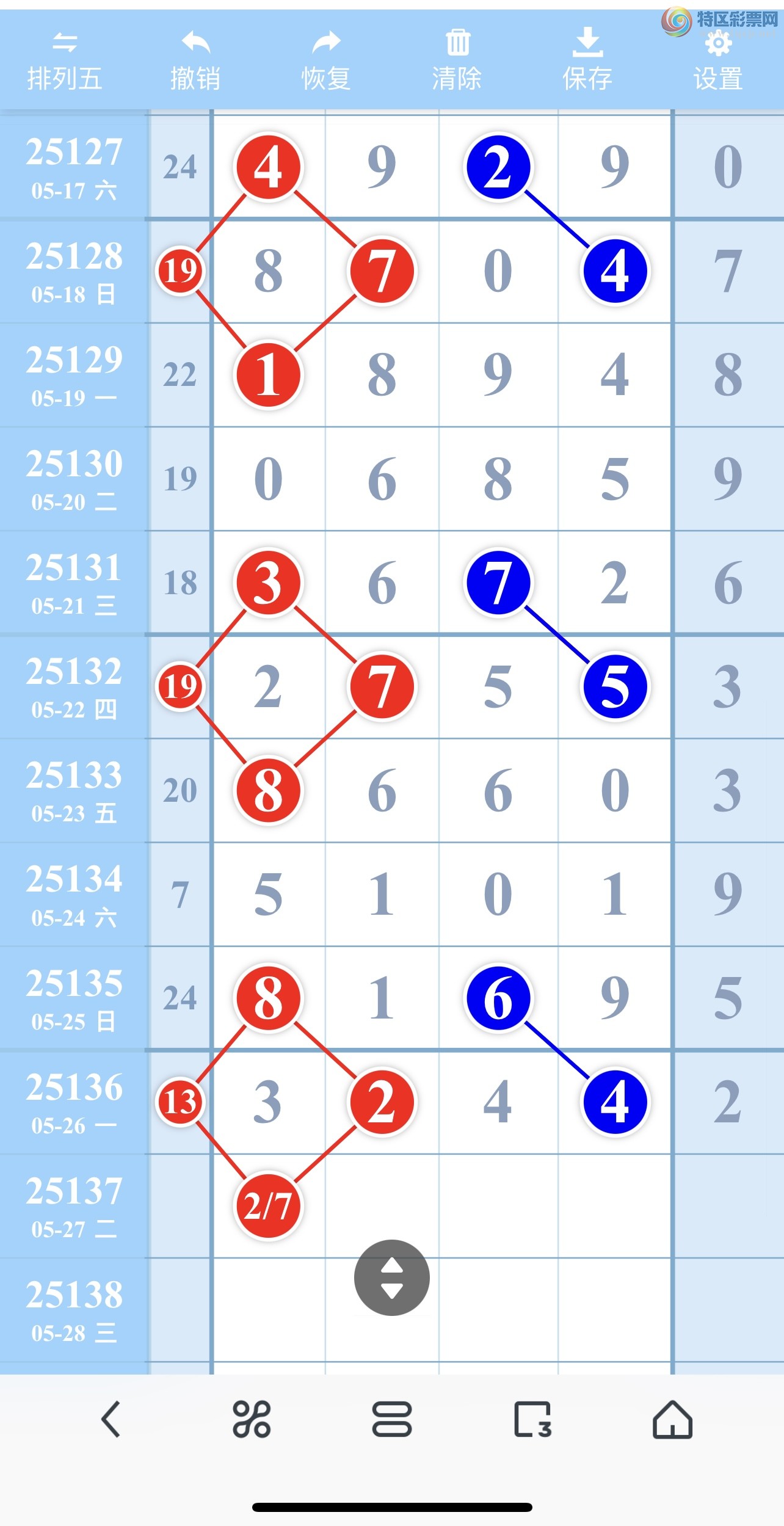Go back using the navigation arrow

(111, 1419)
